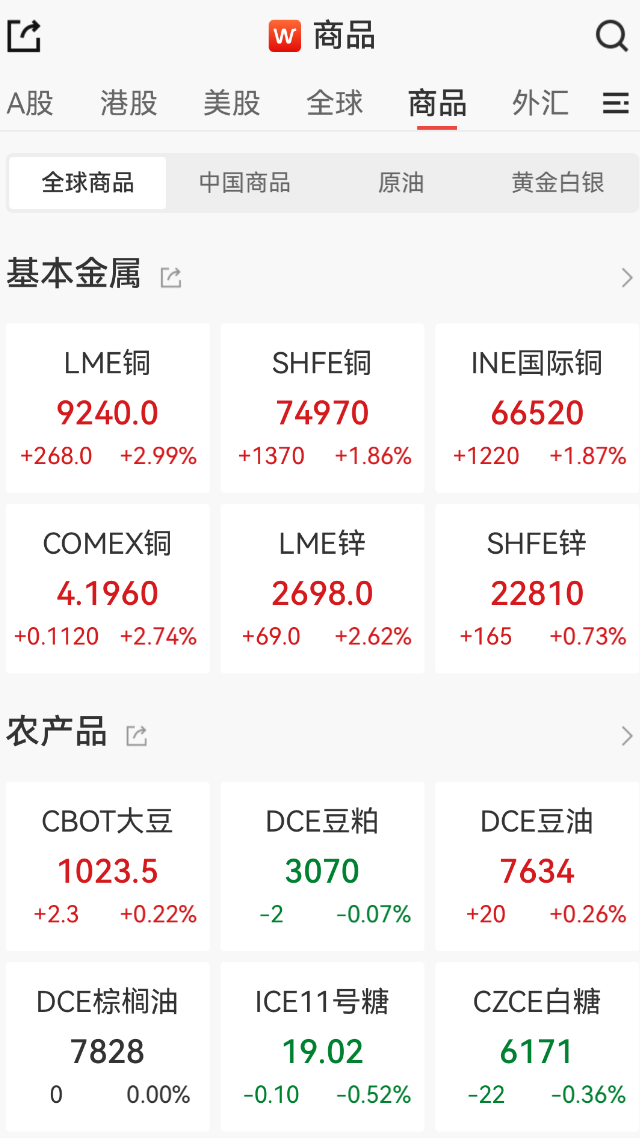Switch to the 原油 segment
The height and width of the screenshot is (1138, 640).
[401, 183]
